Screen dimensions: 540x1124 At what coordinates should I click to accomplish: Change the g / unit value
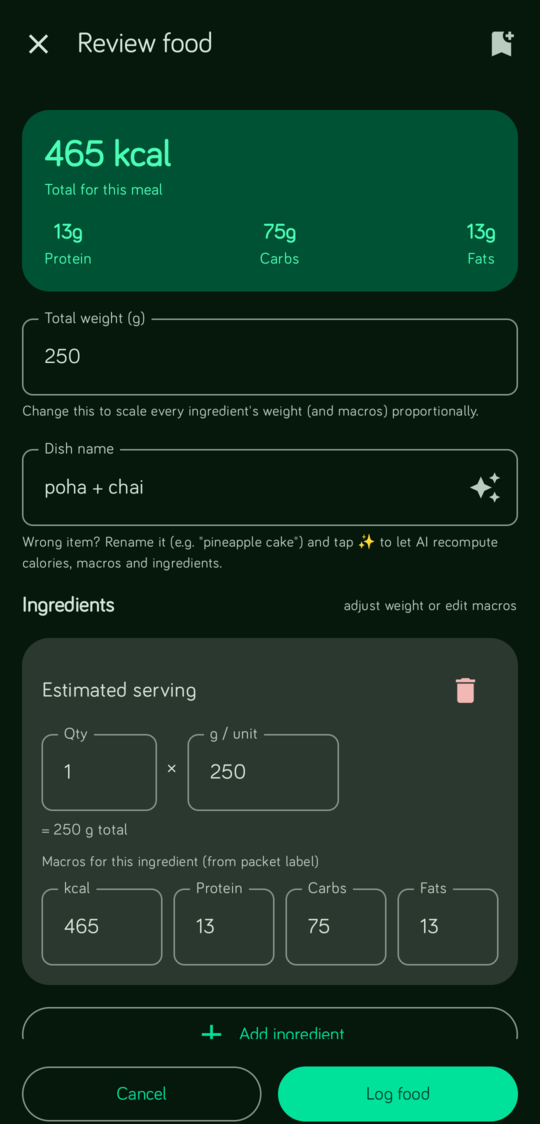pos(263,772)
